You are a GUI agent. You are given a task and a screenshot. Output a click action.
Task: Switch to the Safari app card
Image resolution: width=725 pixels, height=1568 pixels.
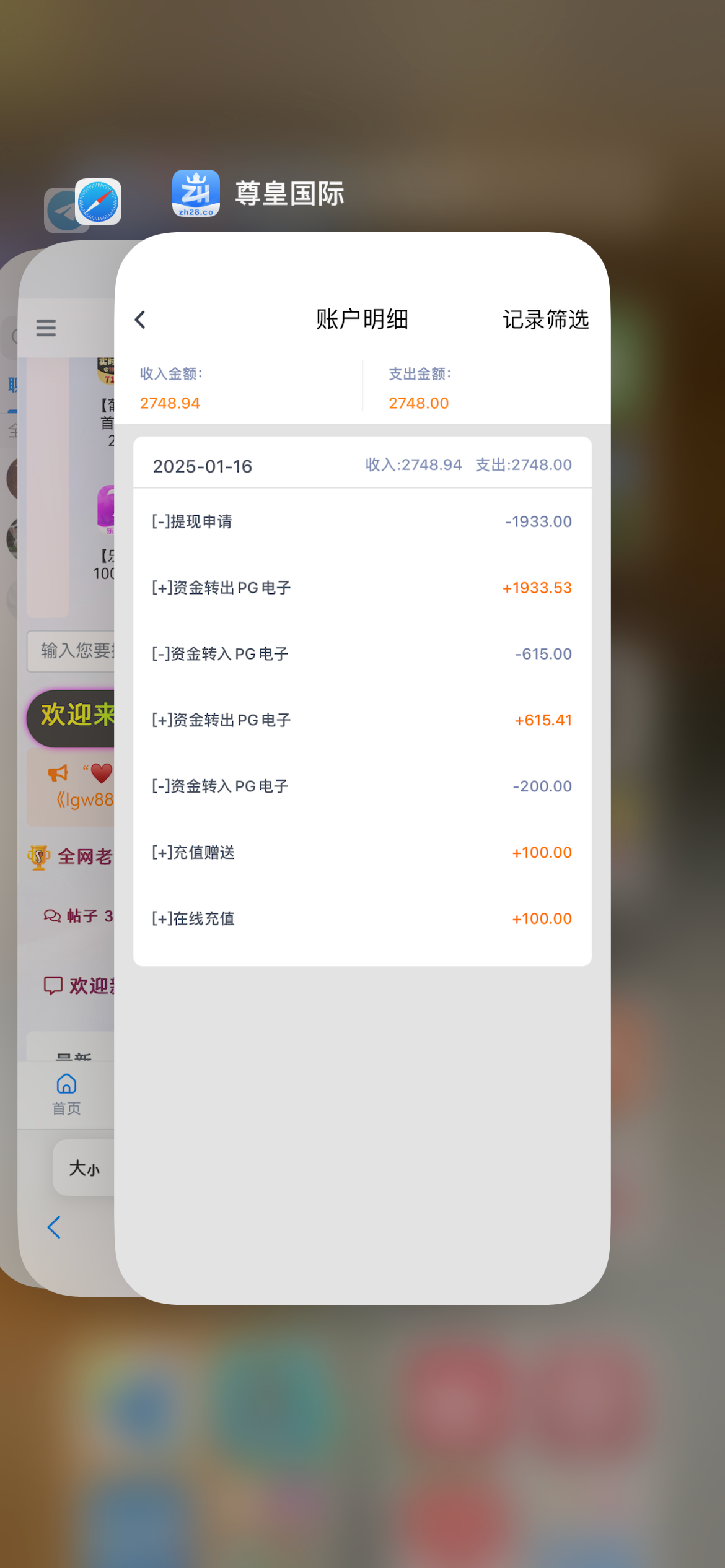[67, 768]
